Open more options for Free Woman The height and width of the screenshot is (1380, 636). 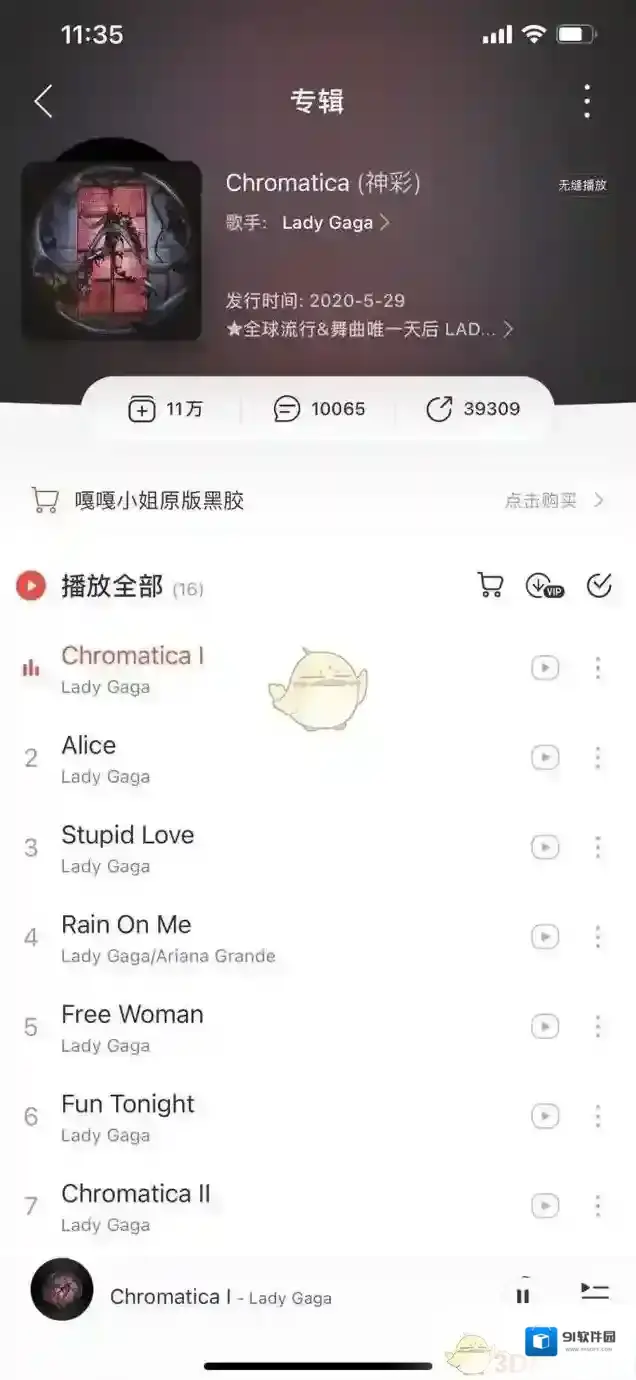[598, 1027]
